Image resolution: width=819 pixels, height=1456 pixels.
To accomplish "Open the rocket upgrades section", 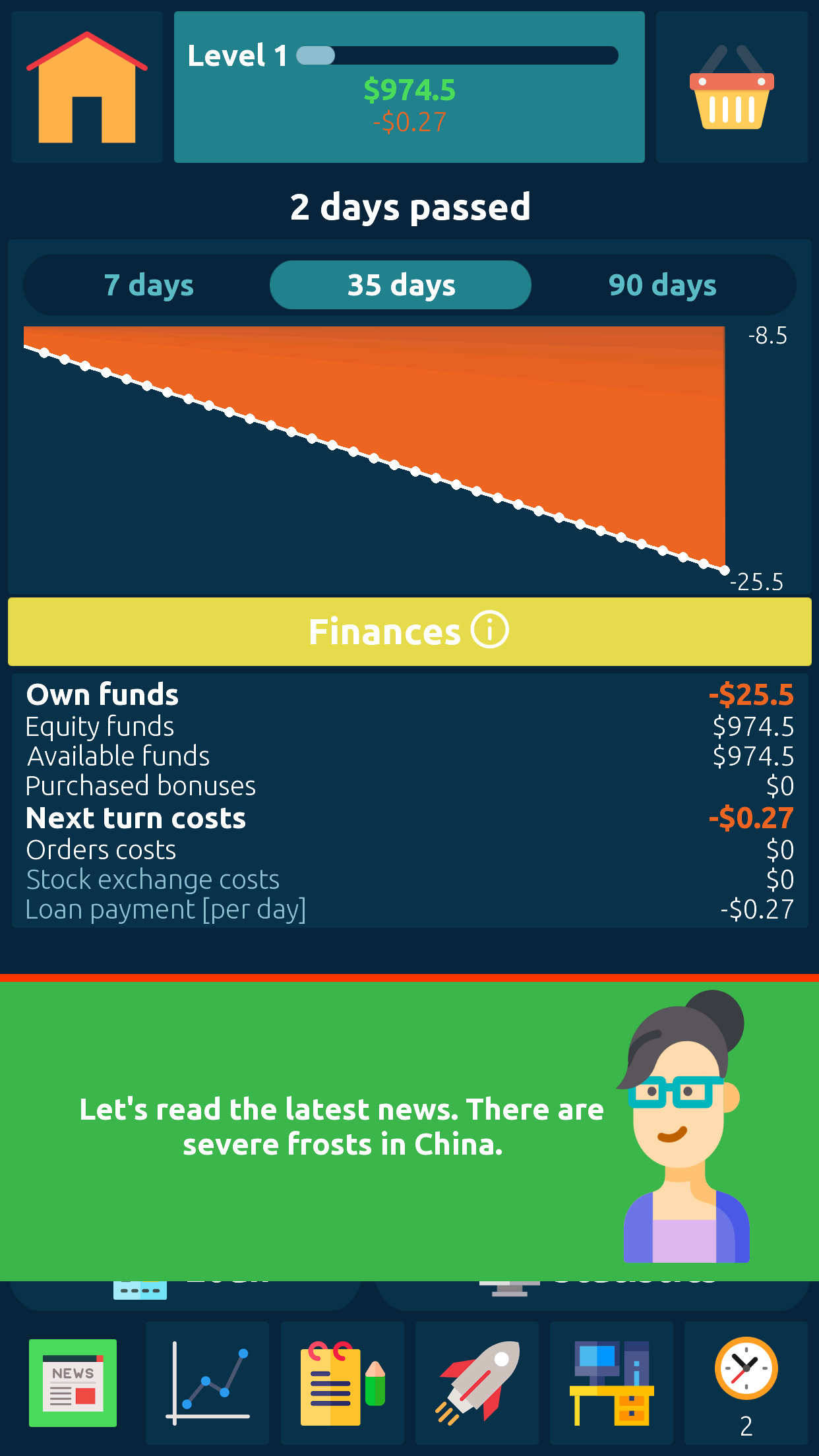I will (477, 1382).
